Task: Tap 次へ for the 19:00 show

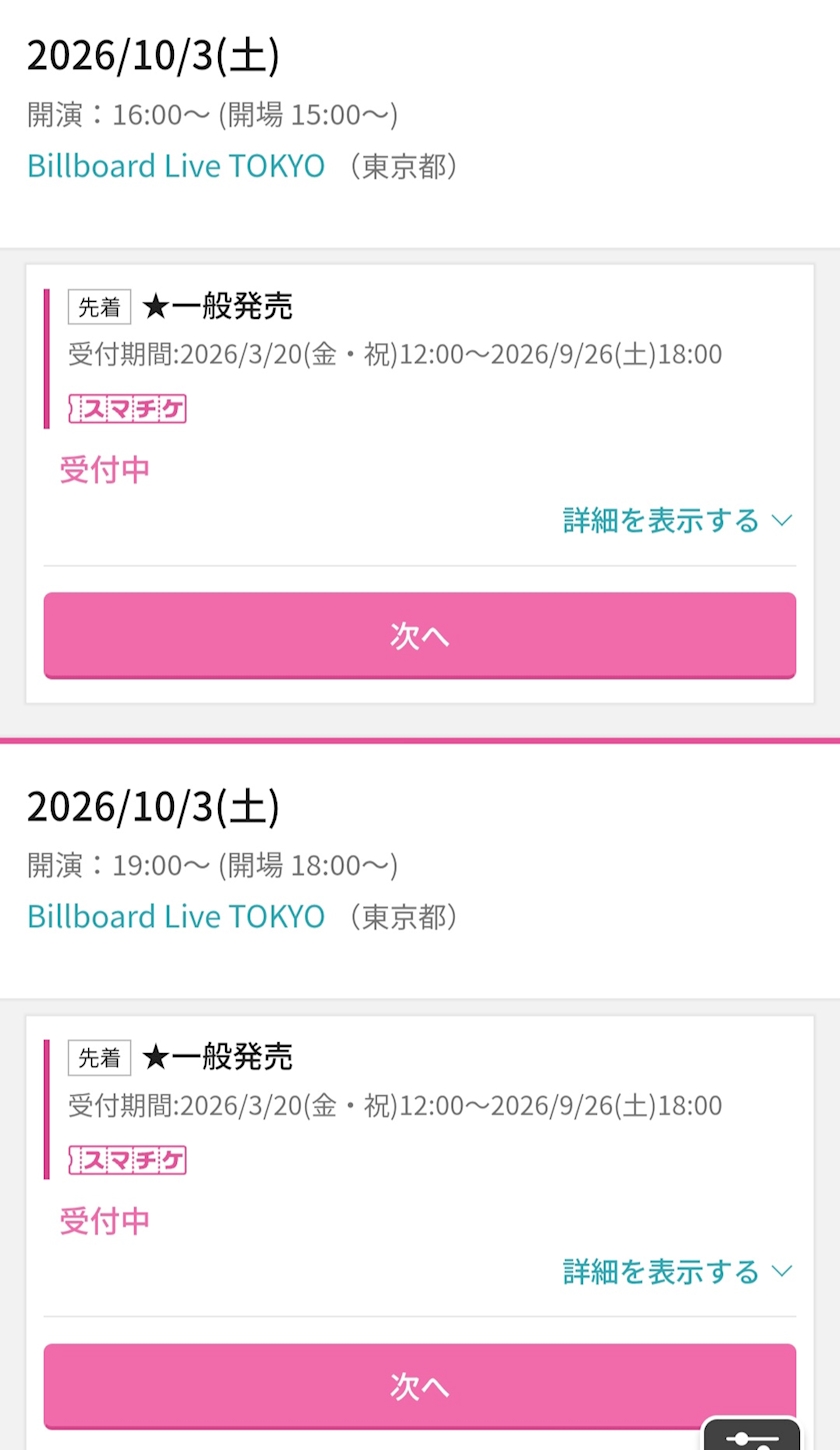Action: click(x=420, y=1387)
